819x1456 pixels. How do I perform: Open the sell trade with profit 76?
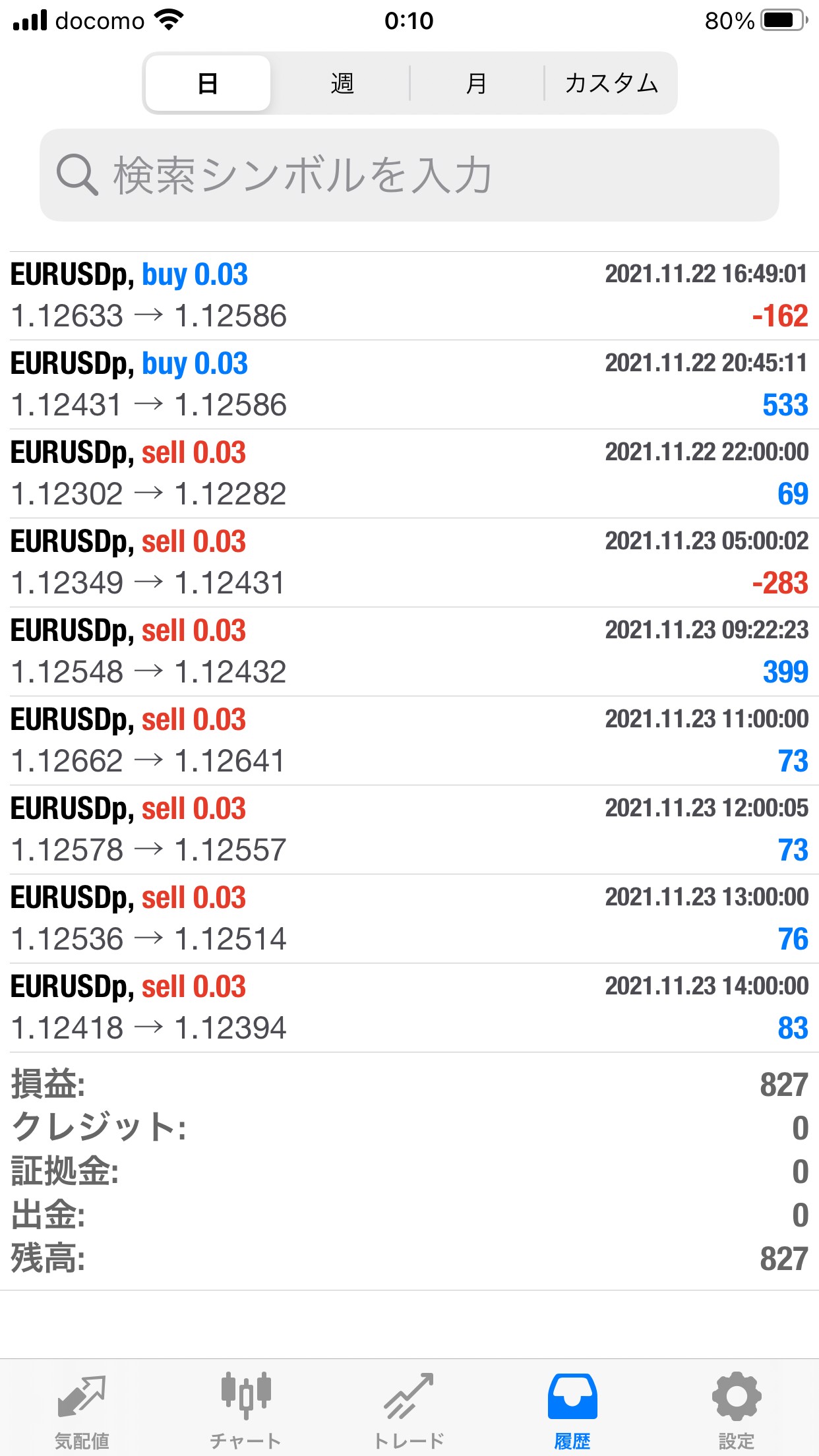pos(409,919)
